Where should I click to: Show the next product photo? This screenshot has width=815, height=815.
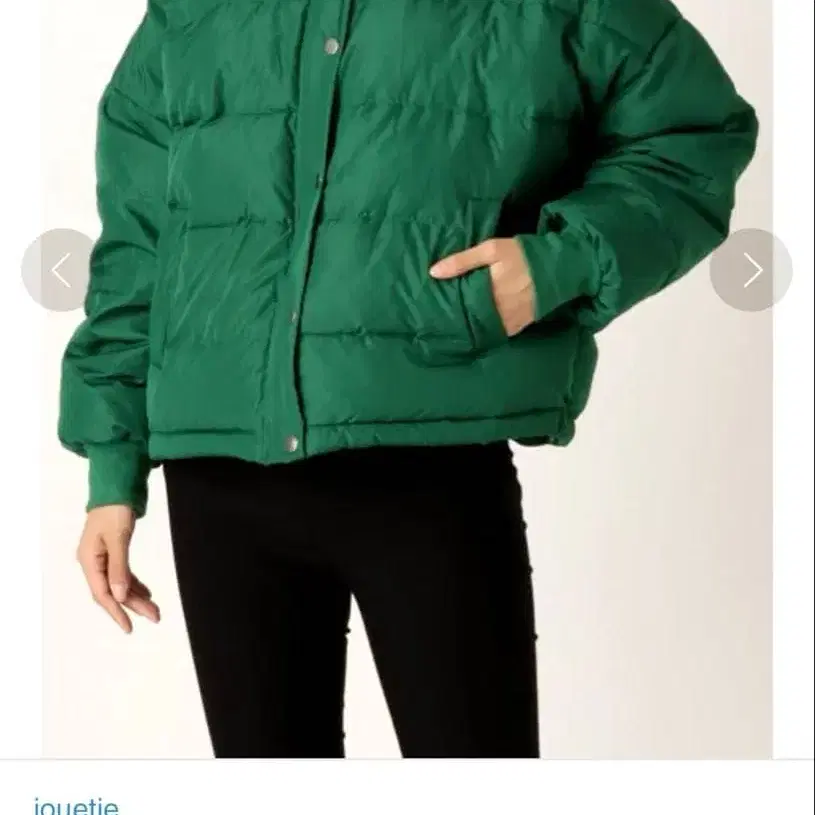[x=751, y=270]
